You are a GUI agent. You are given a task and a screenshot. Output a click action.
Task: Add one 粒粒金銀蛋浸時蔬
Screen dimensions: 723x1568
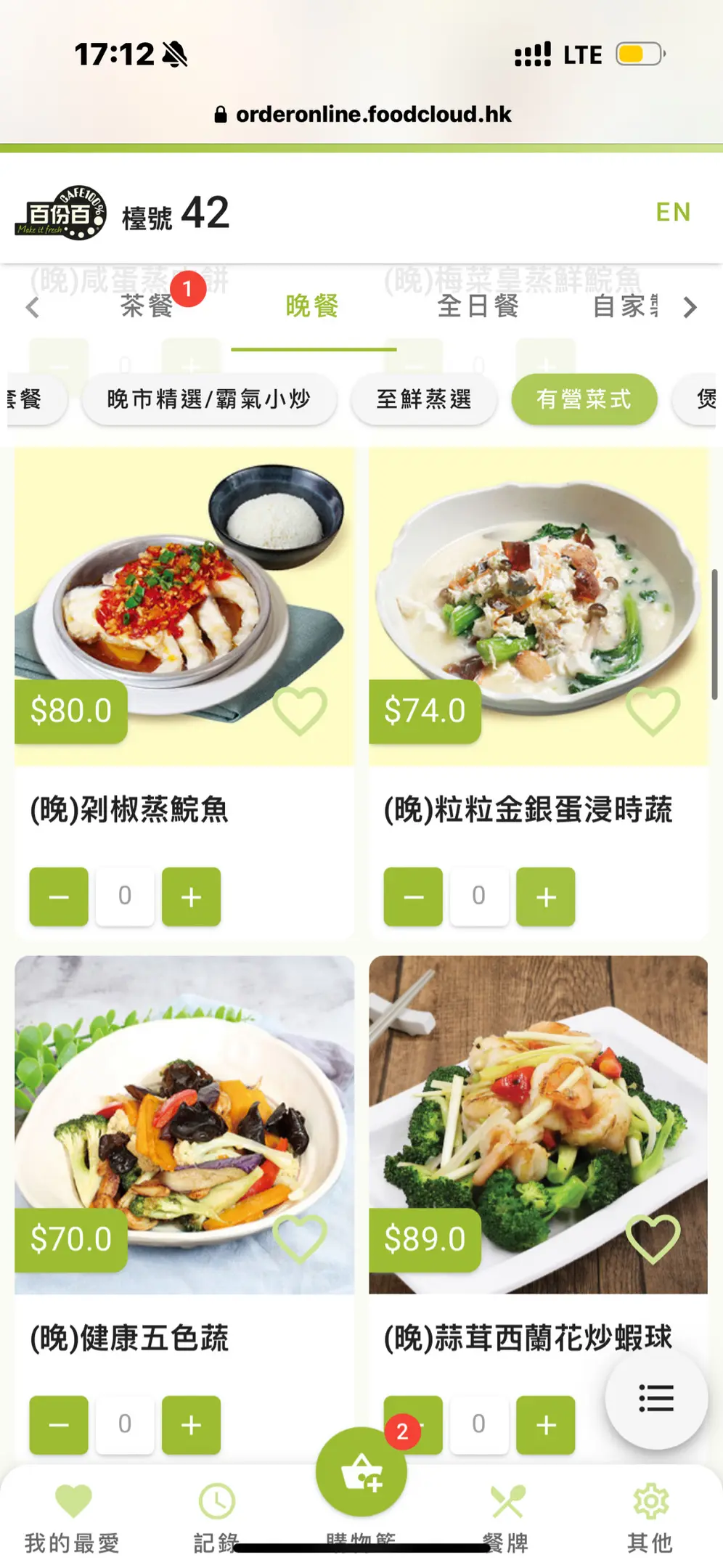tap(545, 897)
